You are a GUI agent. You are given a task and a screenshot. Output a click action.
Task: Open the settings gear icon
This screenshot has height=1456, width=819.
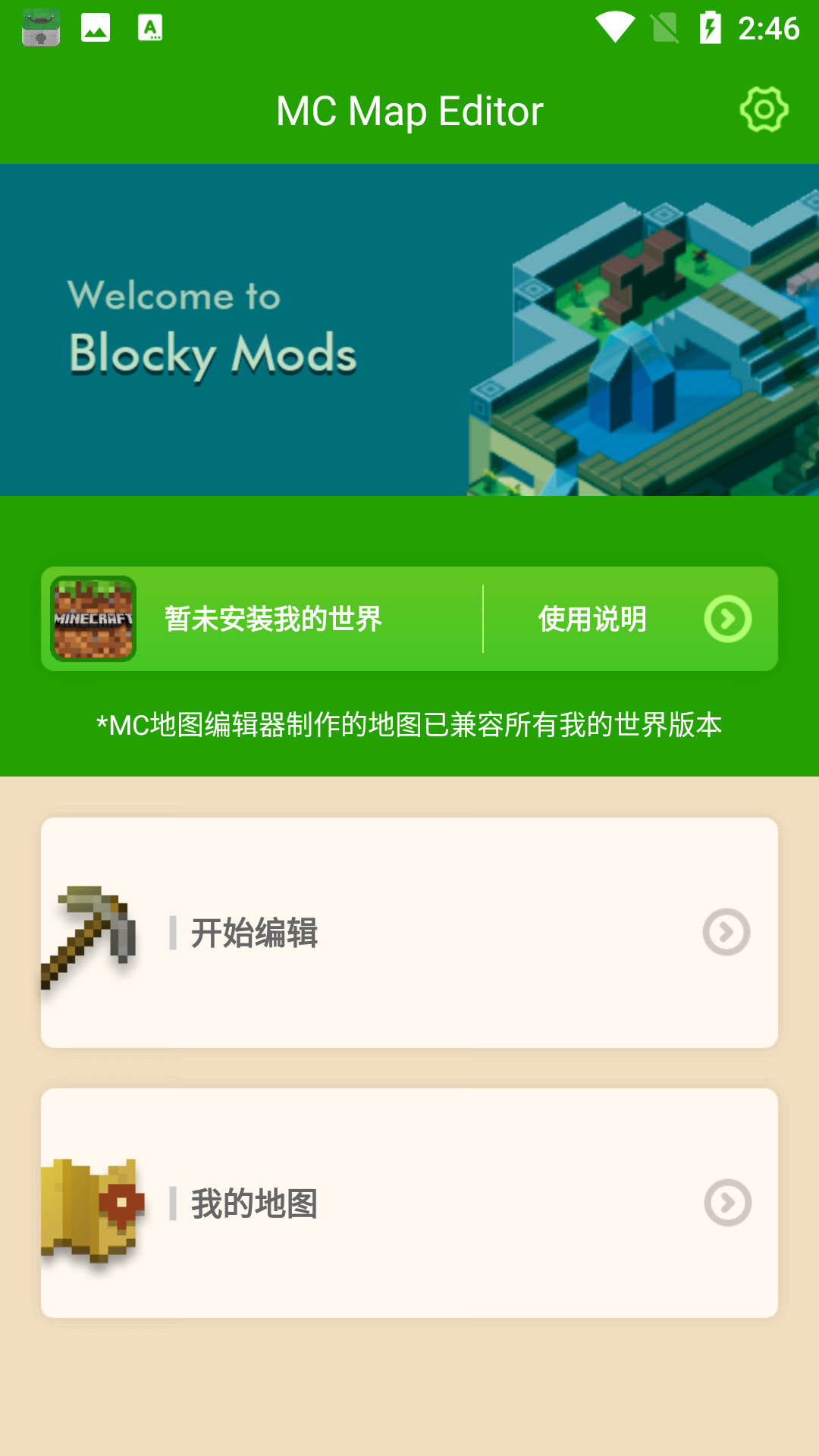764,108
